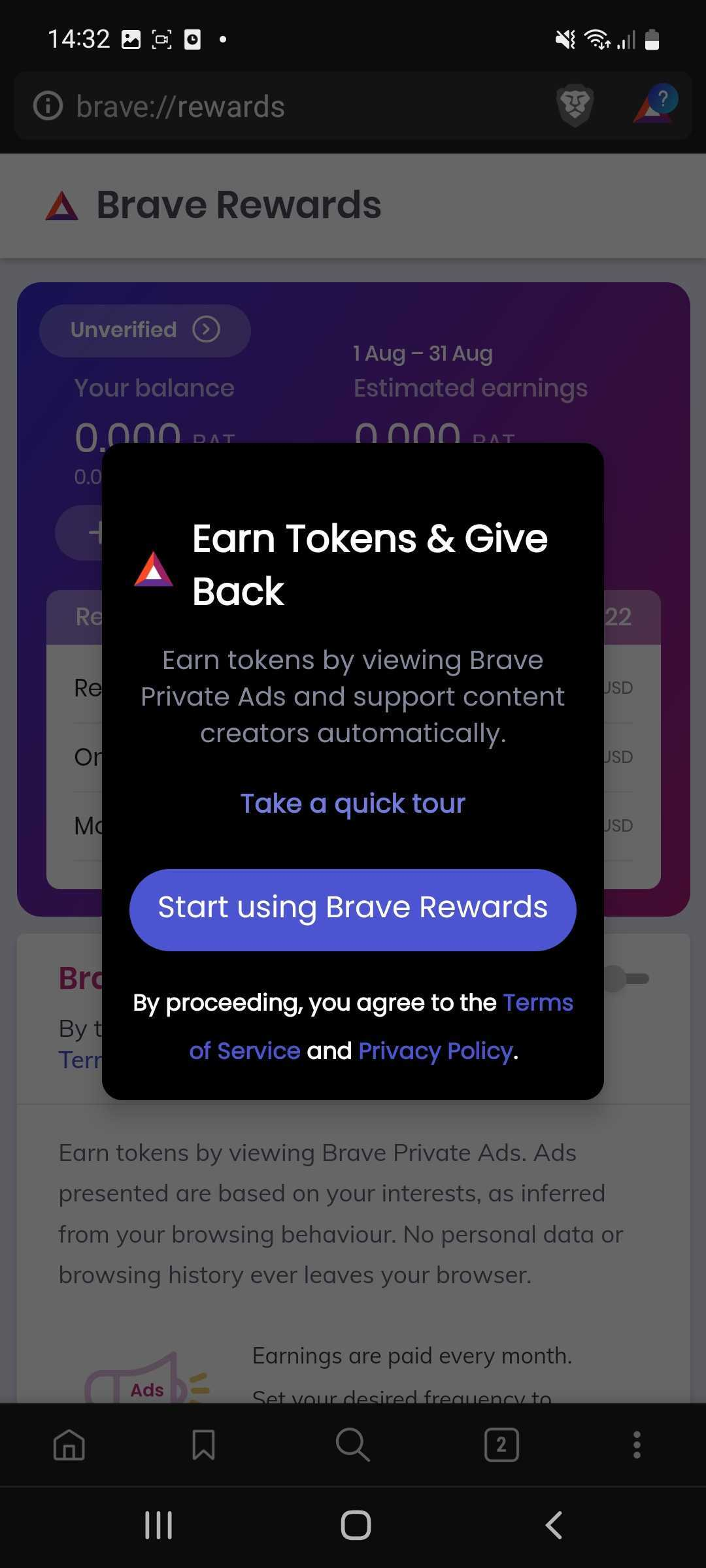This screenshot has width=706, height=1568.
Task: Open the three-dot overflow menu
Action: pyautogui.click(x=636, y=1445)
